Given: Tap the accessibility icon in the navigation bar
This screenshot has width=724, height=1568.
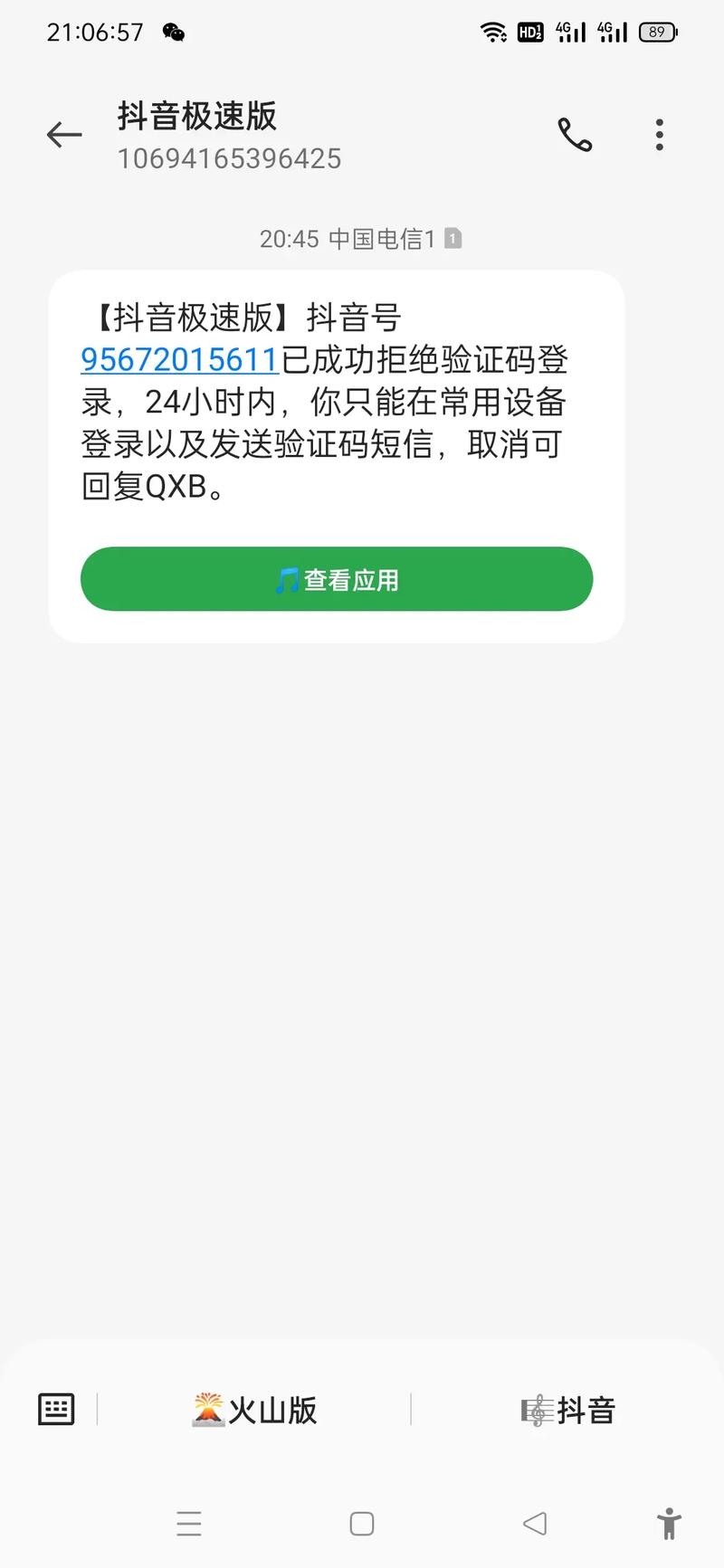Looking at the screenshot, I should (x=669, y=1525).
